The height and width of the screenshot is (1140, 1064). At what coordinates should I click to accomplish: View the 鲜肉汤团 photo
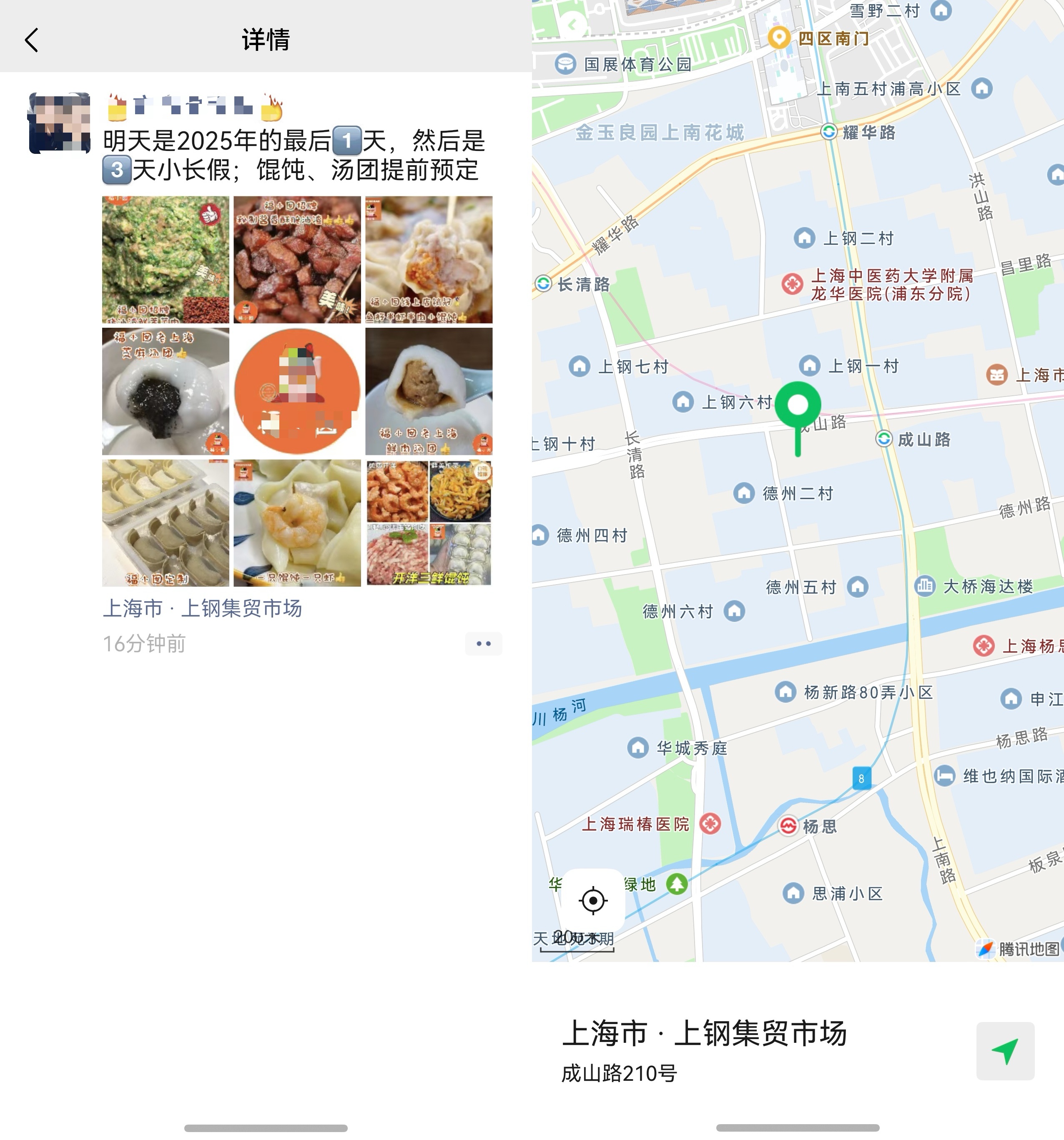429,391
